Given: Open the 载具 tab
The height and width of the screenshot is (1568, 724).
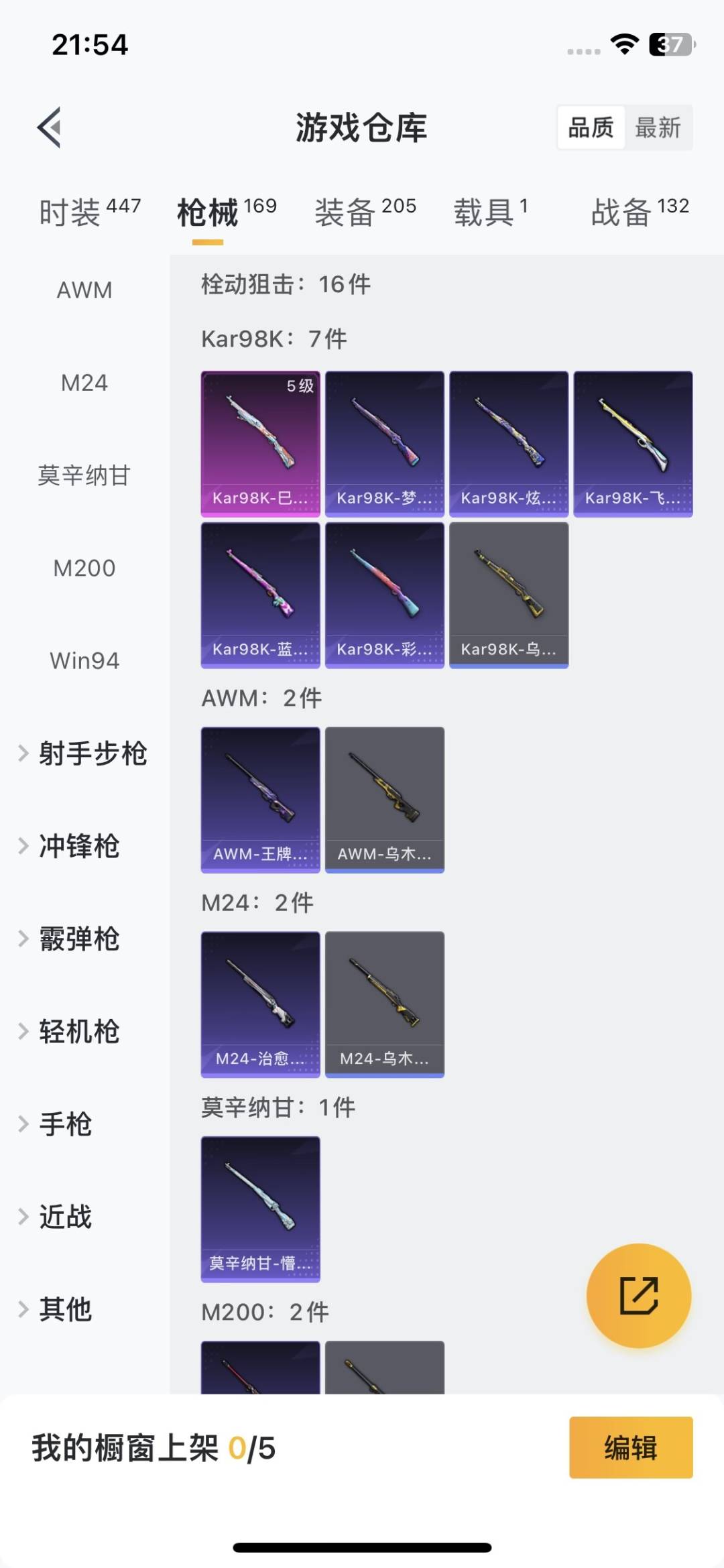Looking at the screenshot, I should click(491, 212).
